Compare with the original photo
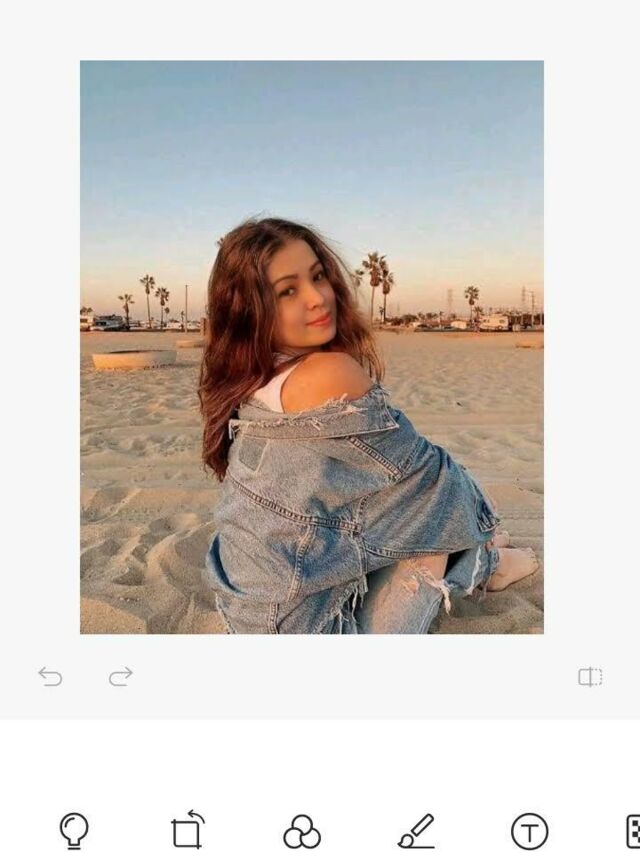 click(x=590, y=677)
